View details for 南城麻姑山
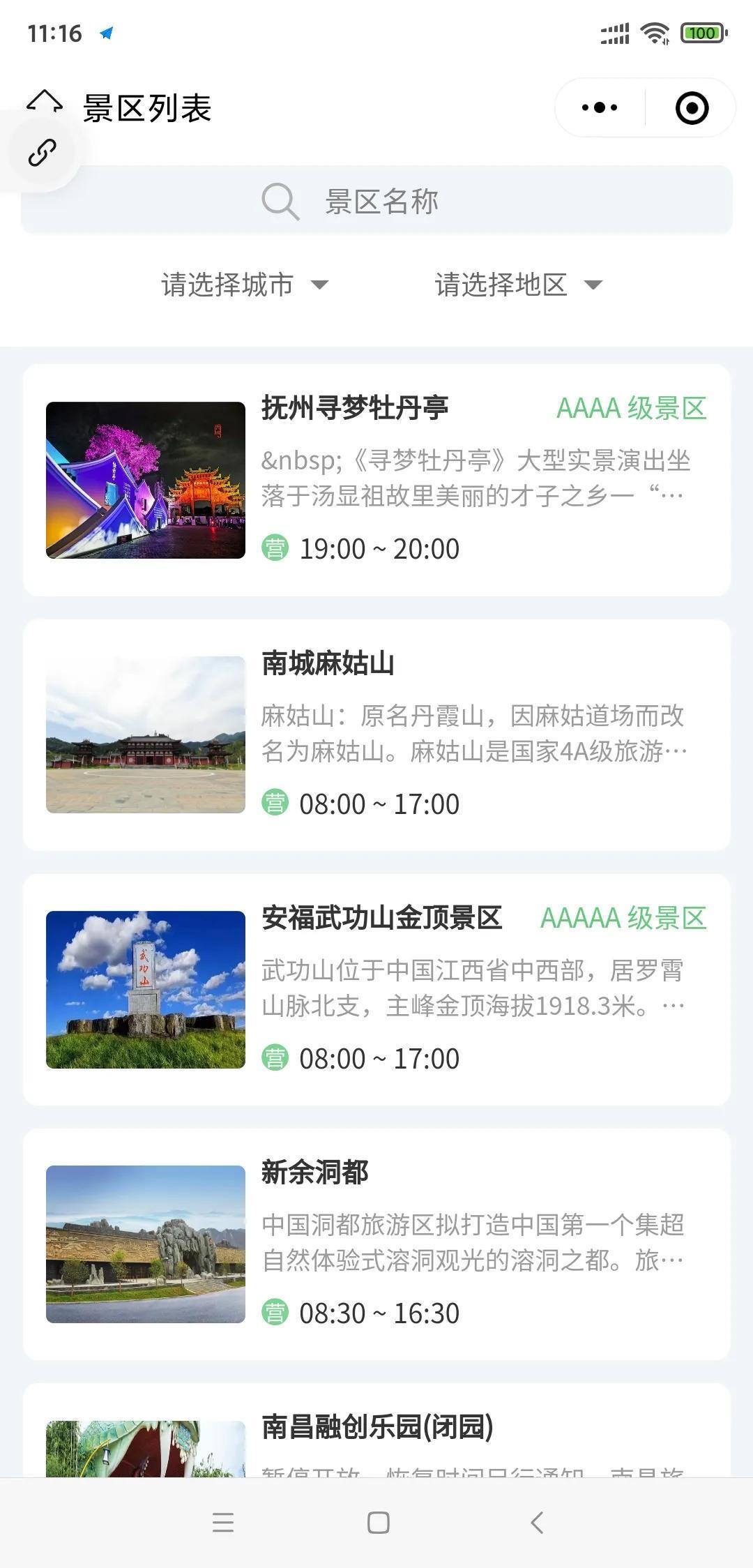The height and width of the screenshot is (1568, 753). click(x=376, y=734)
